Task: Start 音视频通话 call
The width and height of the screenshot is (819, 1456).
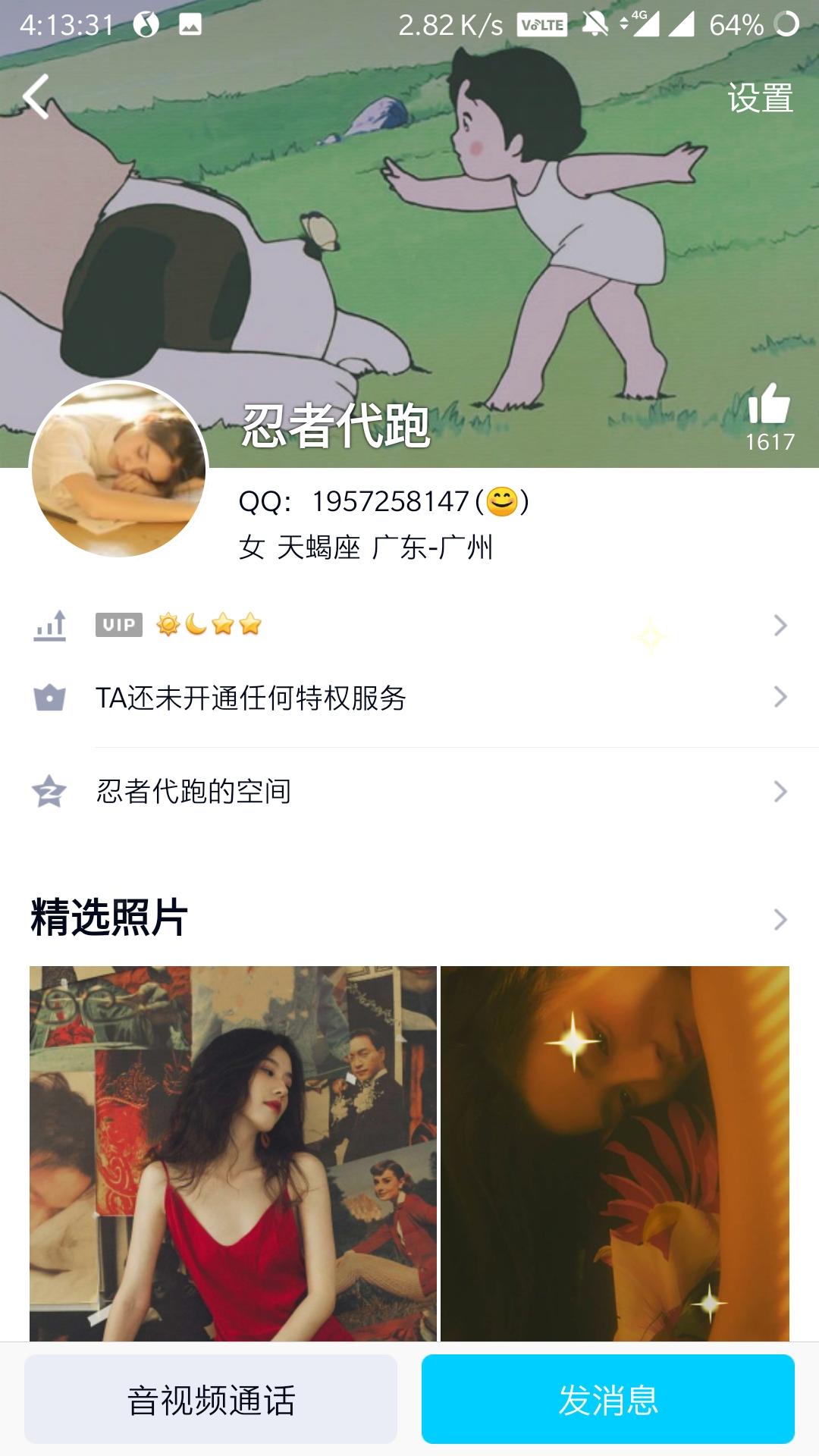Action: tap(211, 1399)
